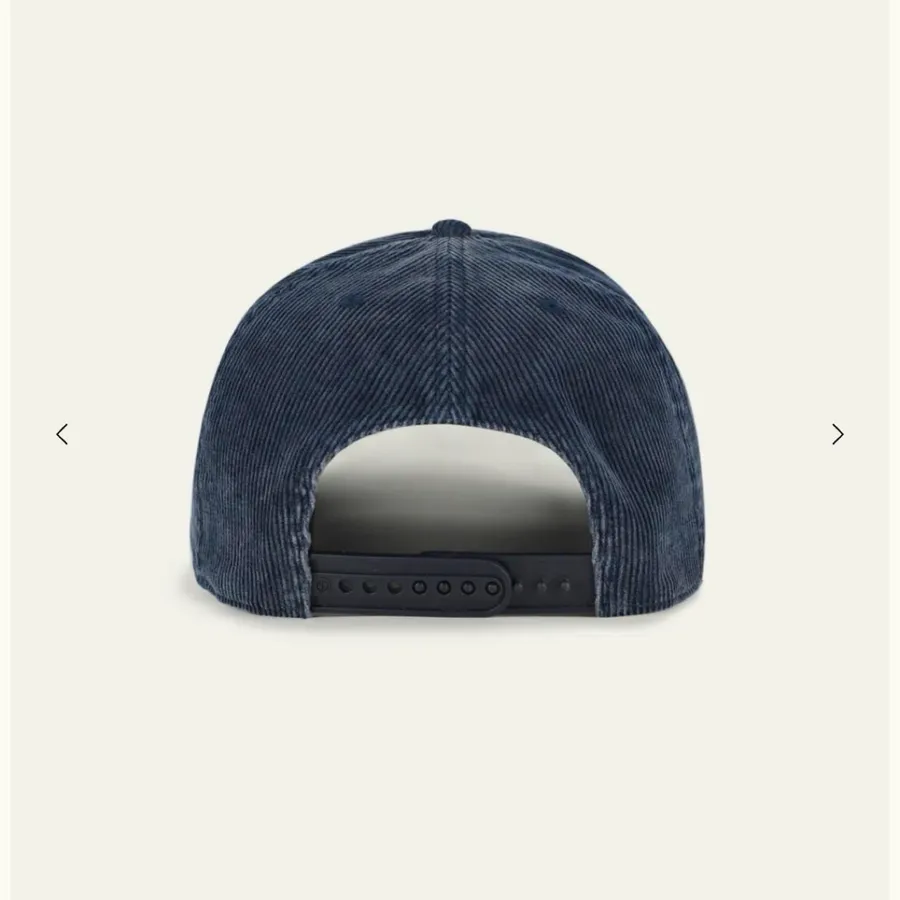The width and height of the screenshot is (900, 900).
Task: Go to the previous product image
Action: [x=62, y=434]
